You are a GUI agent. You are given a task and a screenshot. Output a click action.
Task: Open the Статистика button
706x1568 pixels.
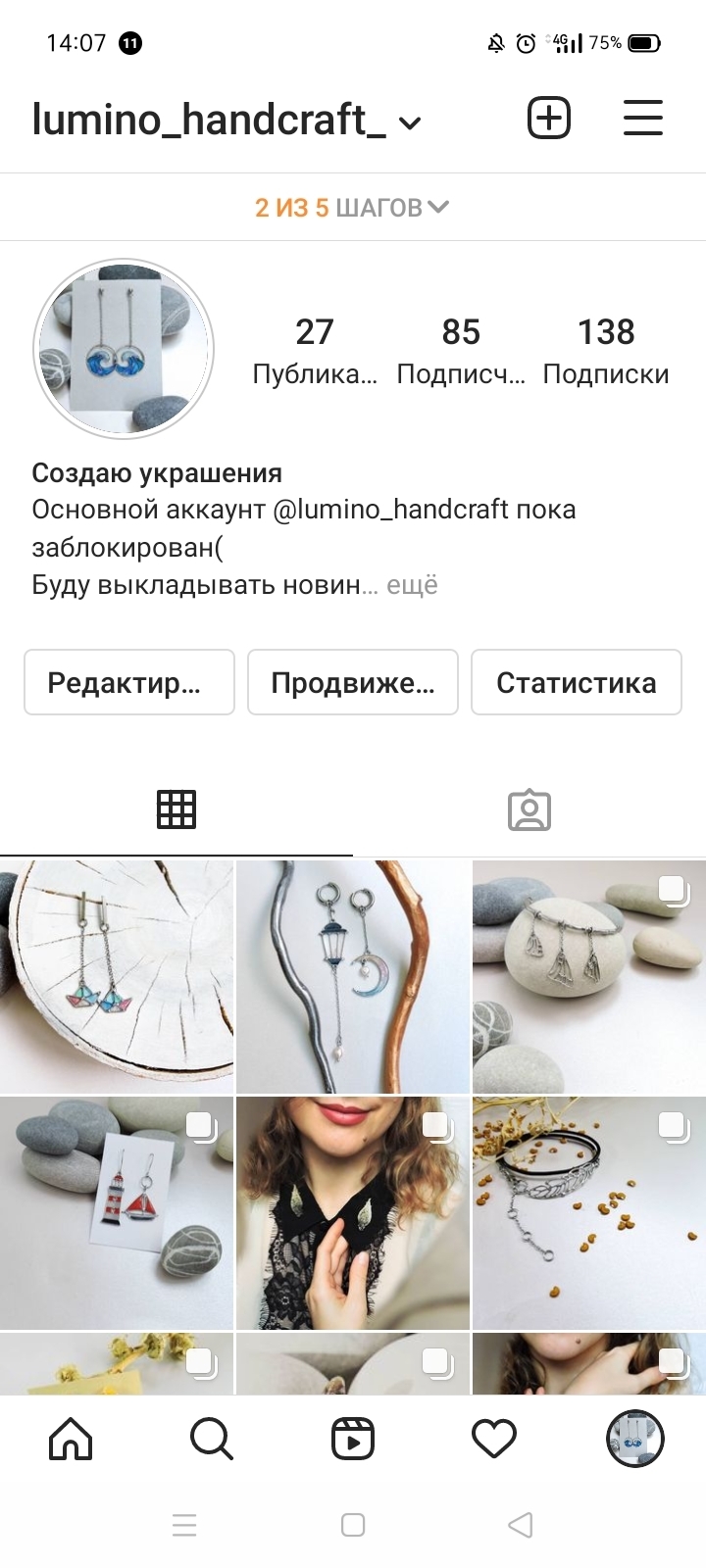pyautogui.click(x=577, y=682)
